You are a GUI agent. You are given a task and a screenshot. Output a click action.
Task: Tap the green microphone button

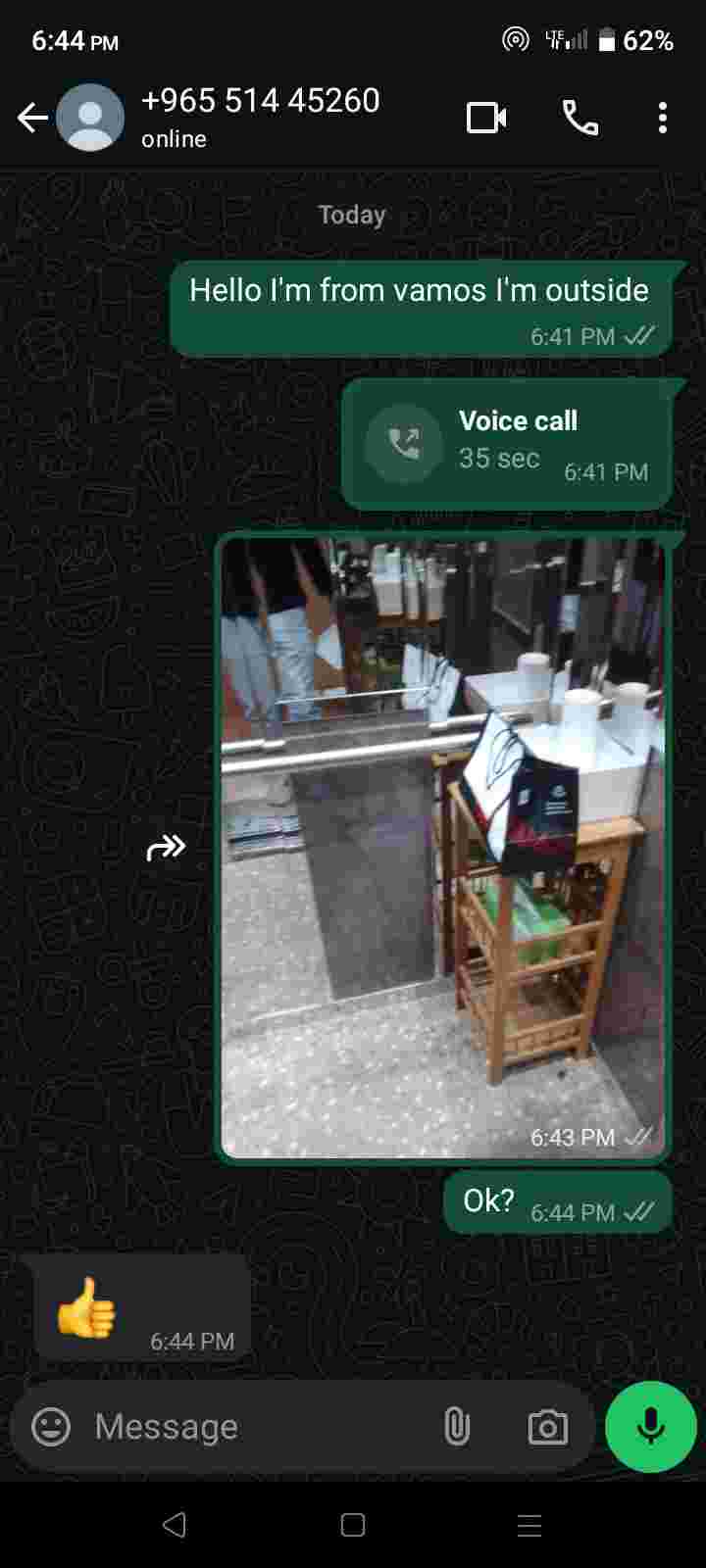(x=650, y=1427)
